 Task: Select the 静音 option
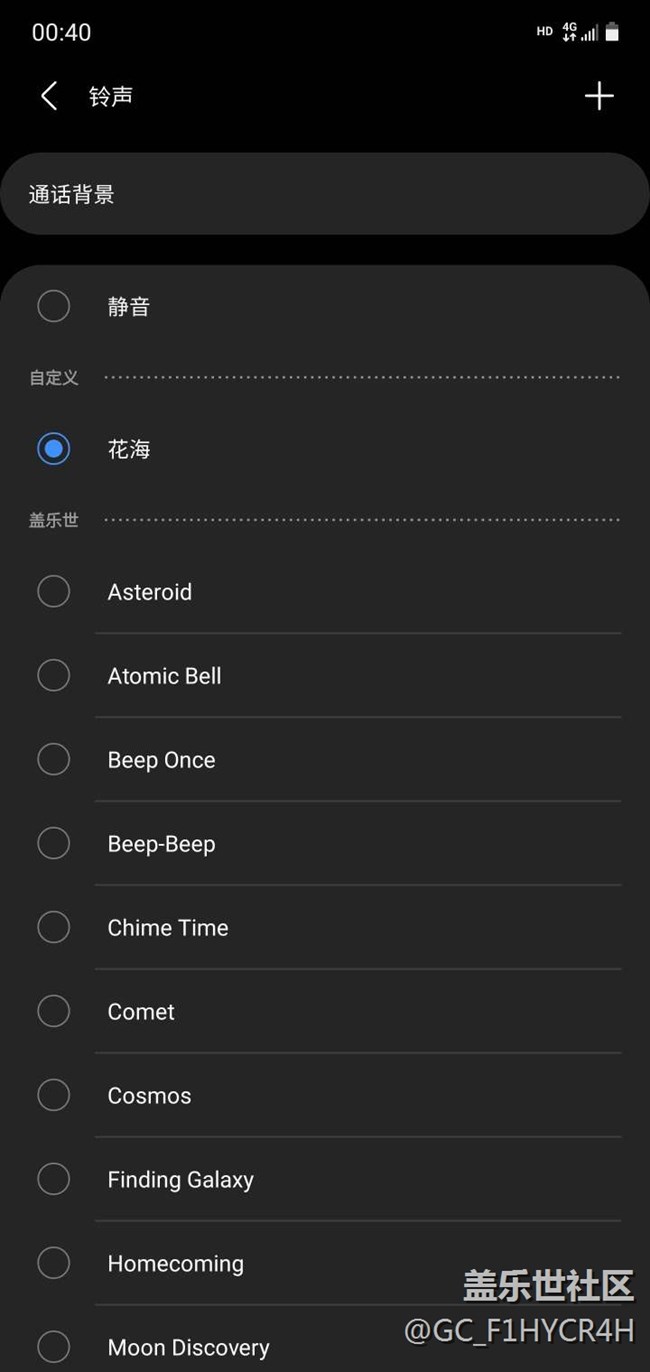(325, 306)
